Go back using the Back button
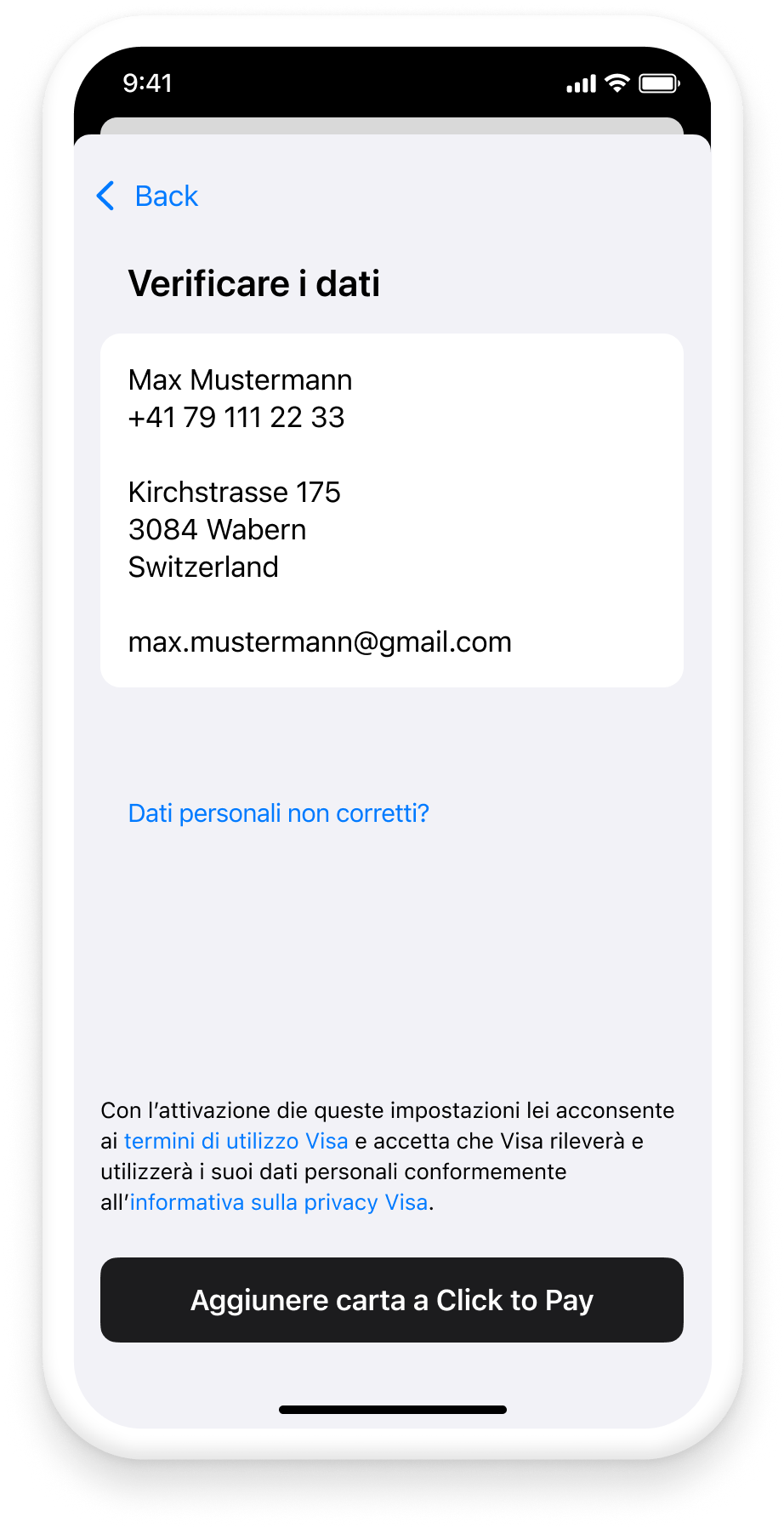The image size is (784, 1528). (149, 197)
